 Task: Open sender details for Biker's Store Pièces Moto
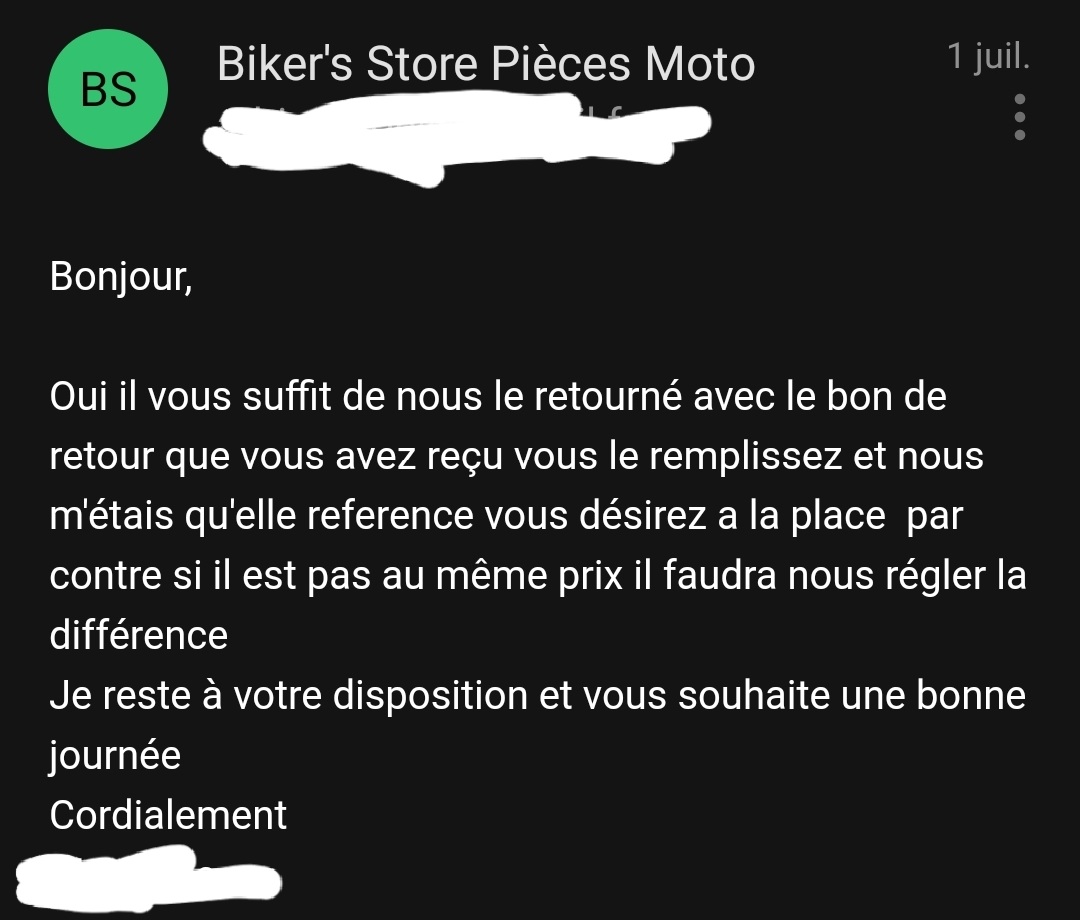(486, 65)
